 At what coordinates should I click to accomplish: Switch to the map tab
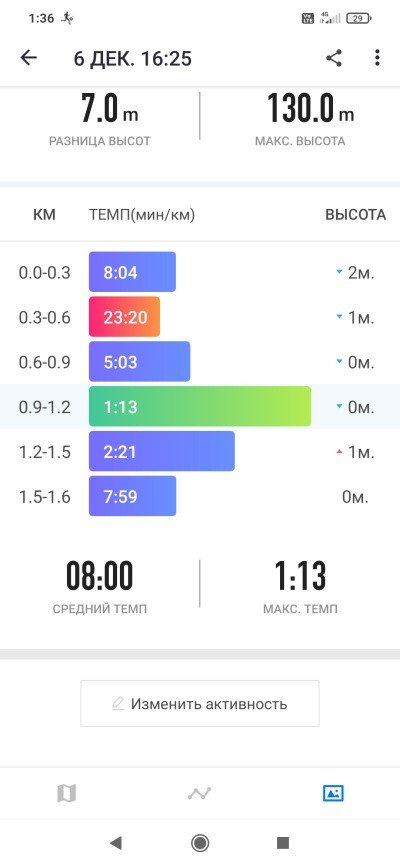click(x=66, y=794)
